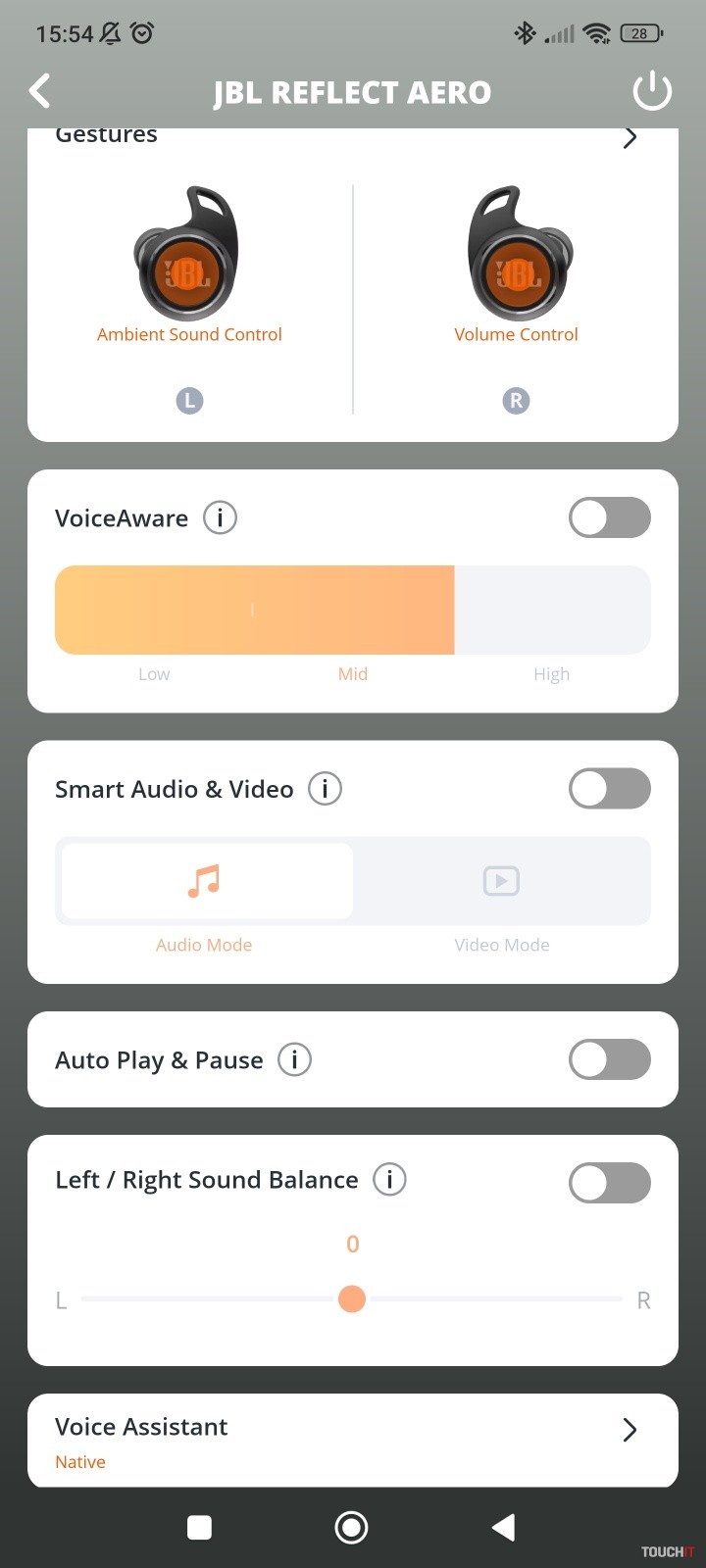The width and height of the screenshot is (706, 1568).
Task: Show VoiceAware info
Action: coord(220,517)
